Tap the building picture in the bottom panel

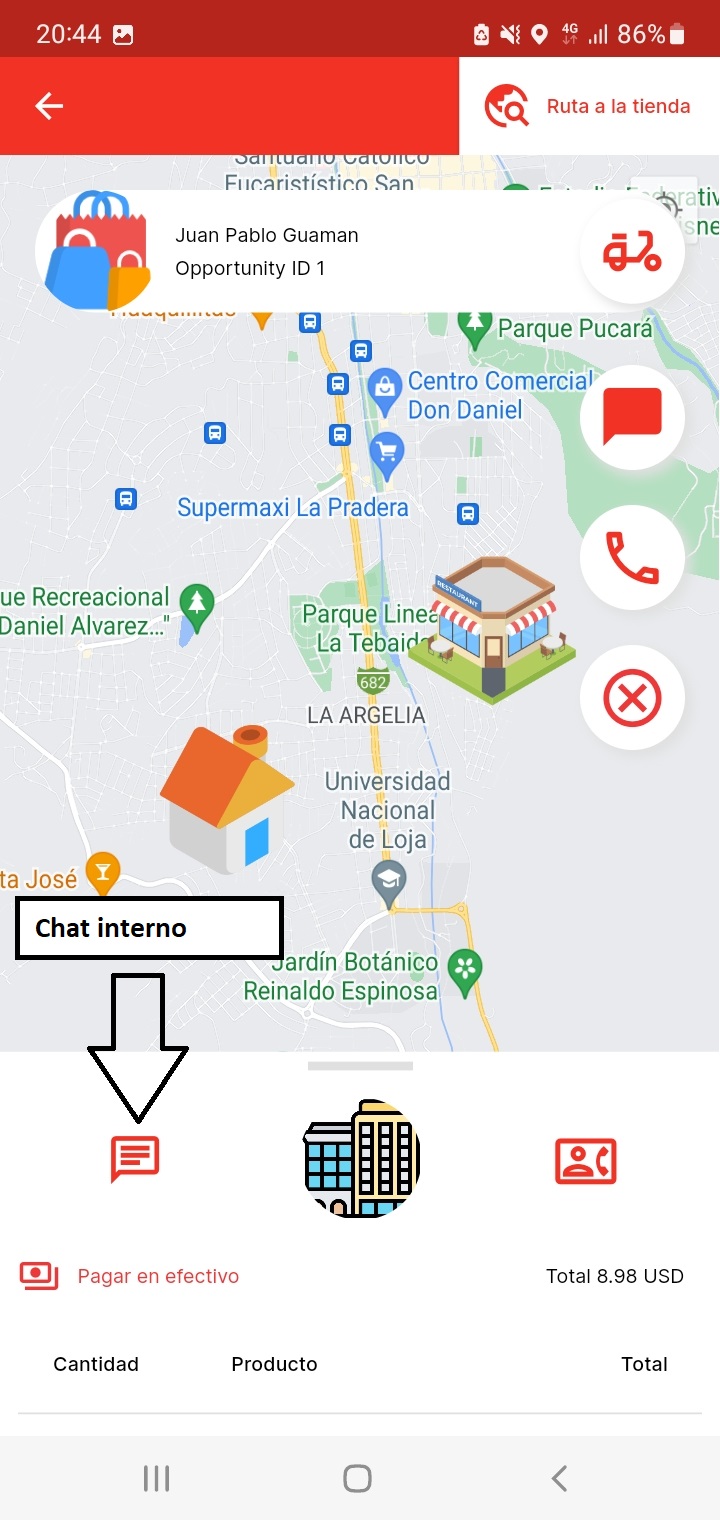click(x=361, y=1160)
